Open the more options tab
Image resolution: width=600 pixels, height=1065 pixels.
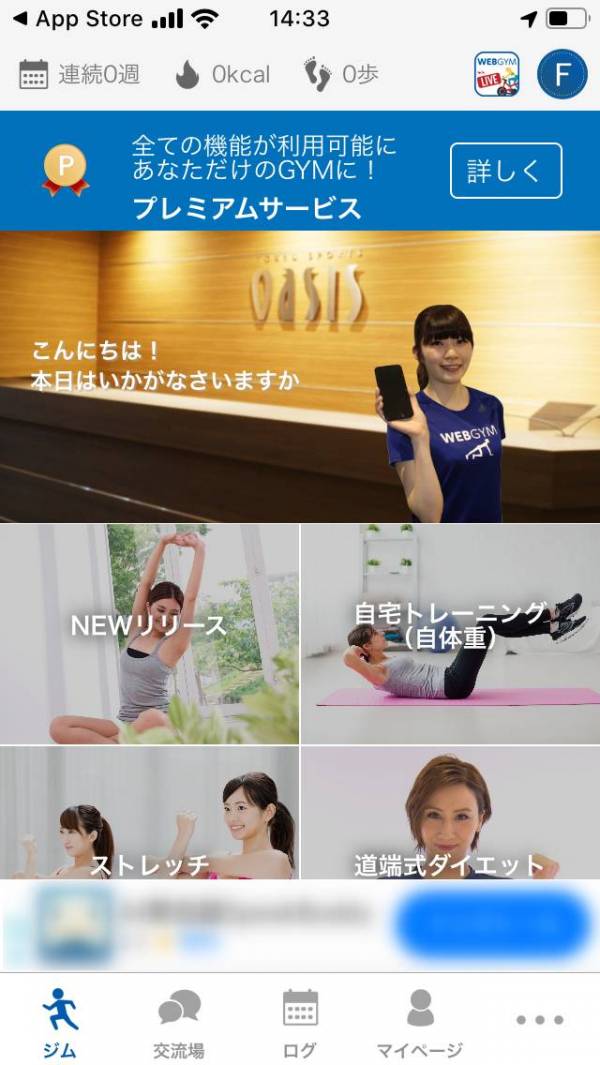pos(539,1020)
